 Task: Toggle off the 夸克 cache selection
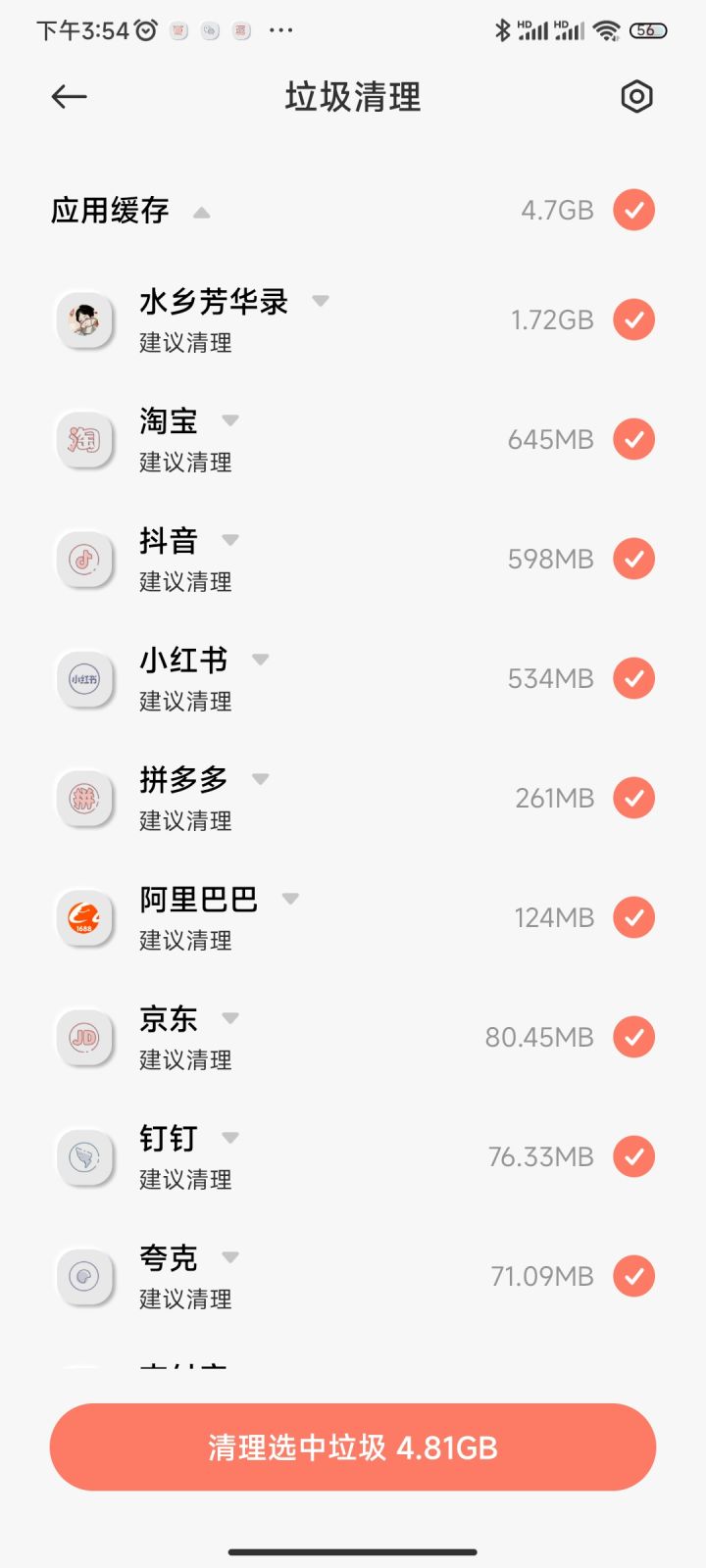(x=633, y=1276)
